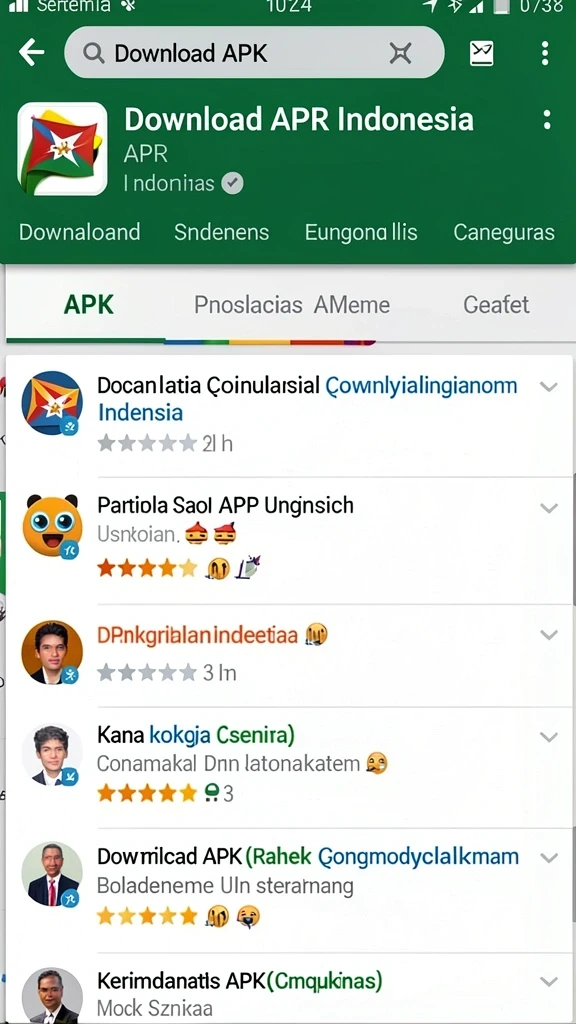576x1024 pixels.
Task: Go back using the arrow icon
Action: (31, 52)
